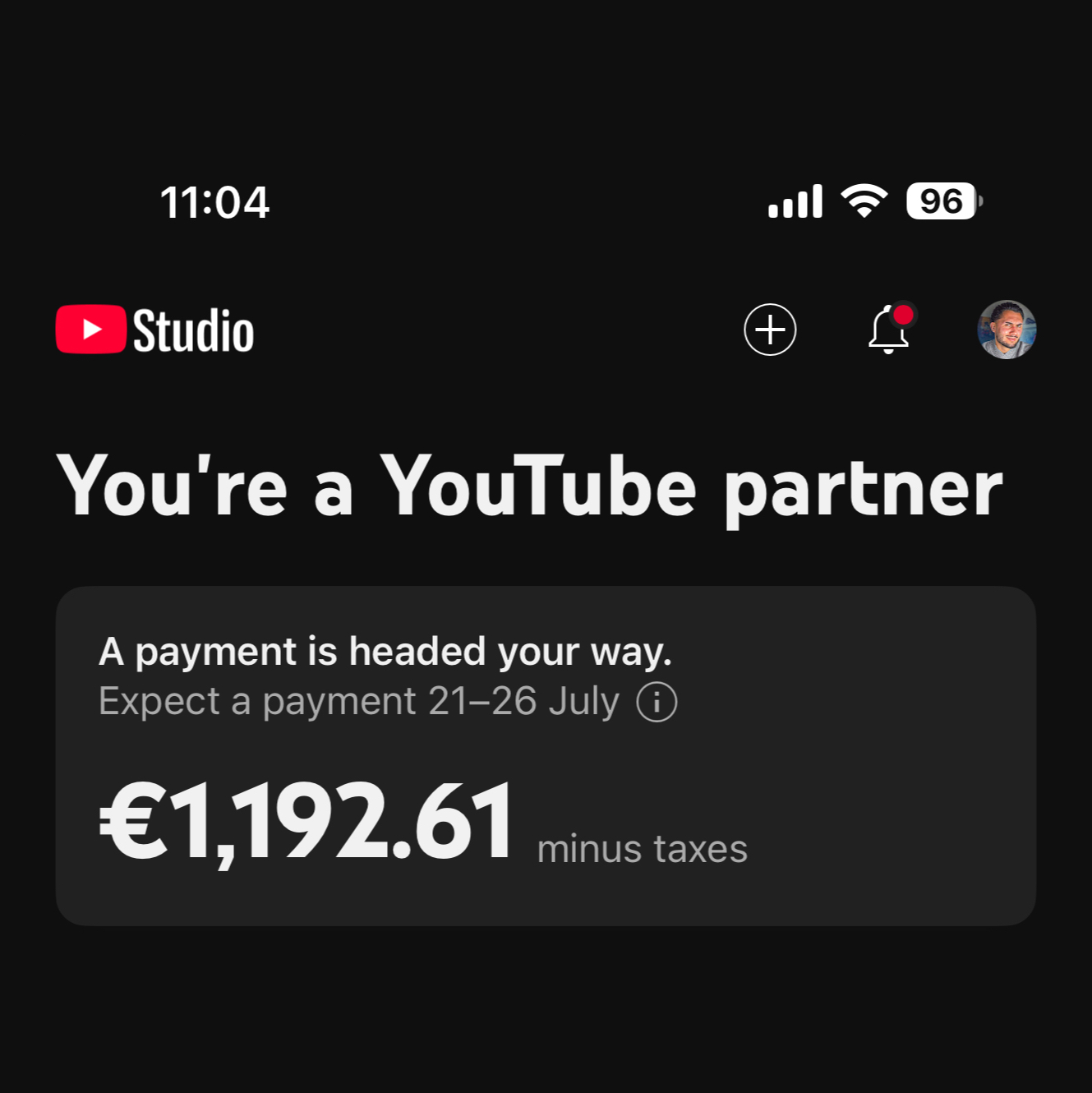Open the notifications bell
Image resolution: width=1092 pixels, height=1093 pixels.
[889, 330]
